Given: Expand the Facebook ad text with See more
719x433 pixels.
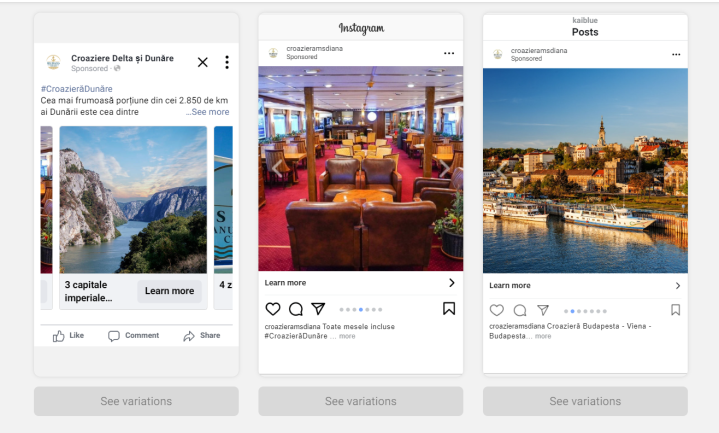Looking at the screenshot, I should [x=207, y=112].
